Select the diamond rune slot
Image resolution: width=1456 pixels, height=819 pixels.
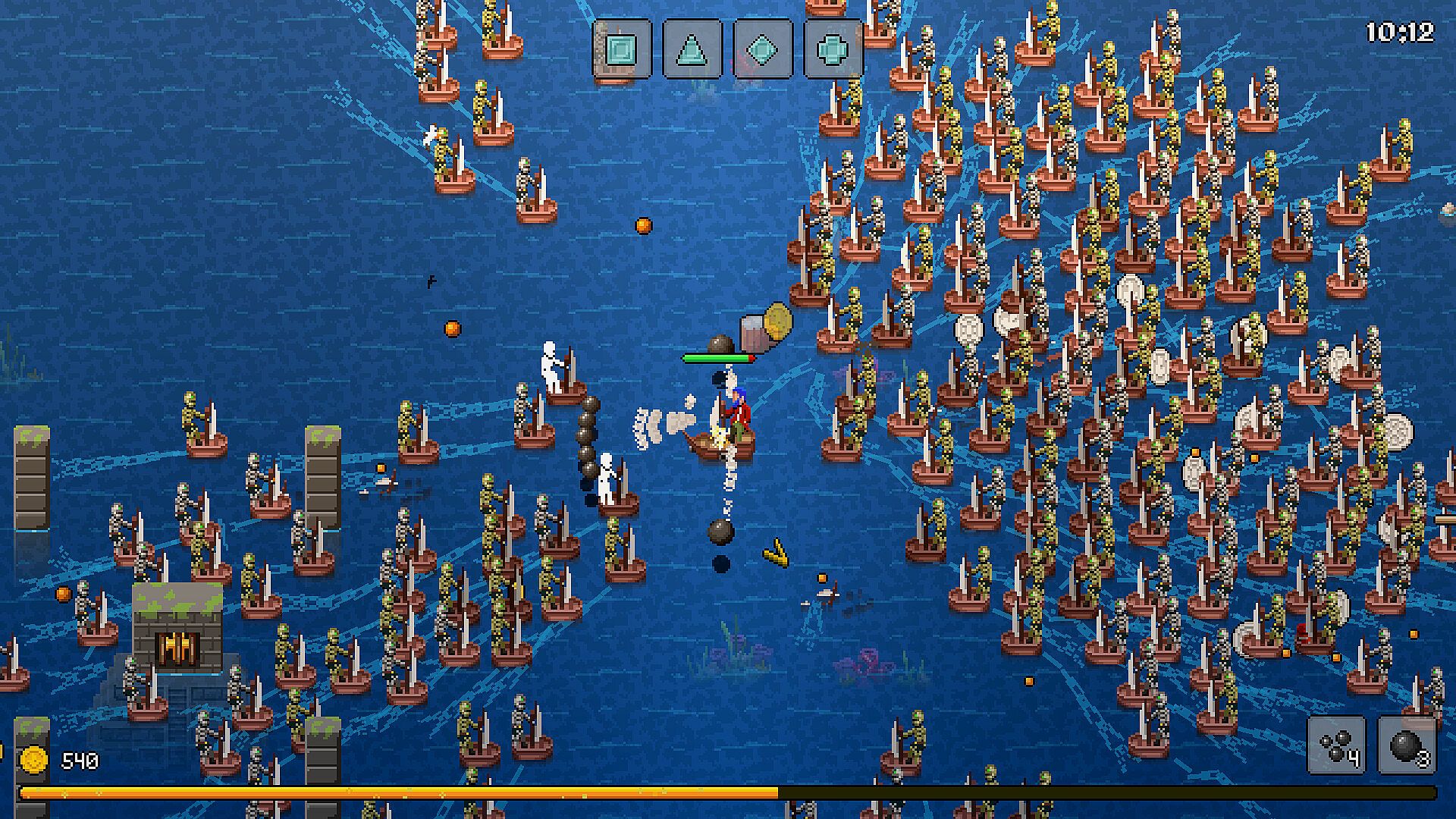762,50
